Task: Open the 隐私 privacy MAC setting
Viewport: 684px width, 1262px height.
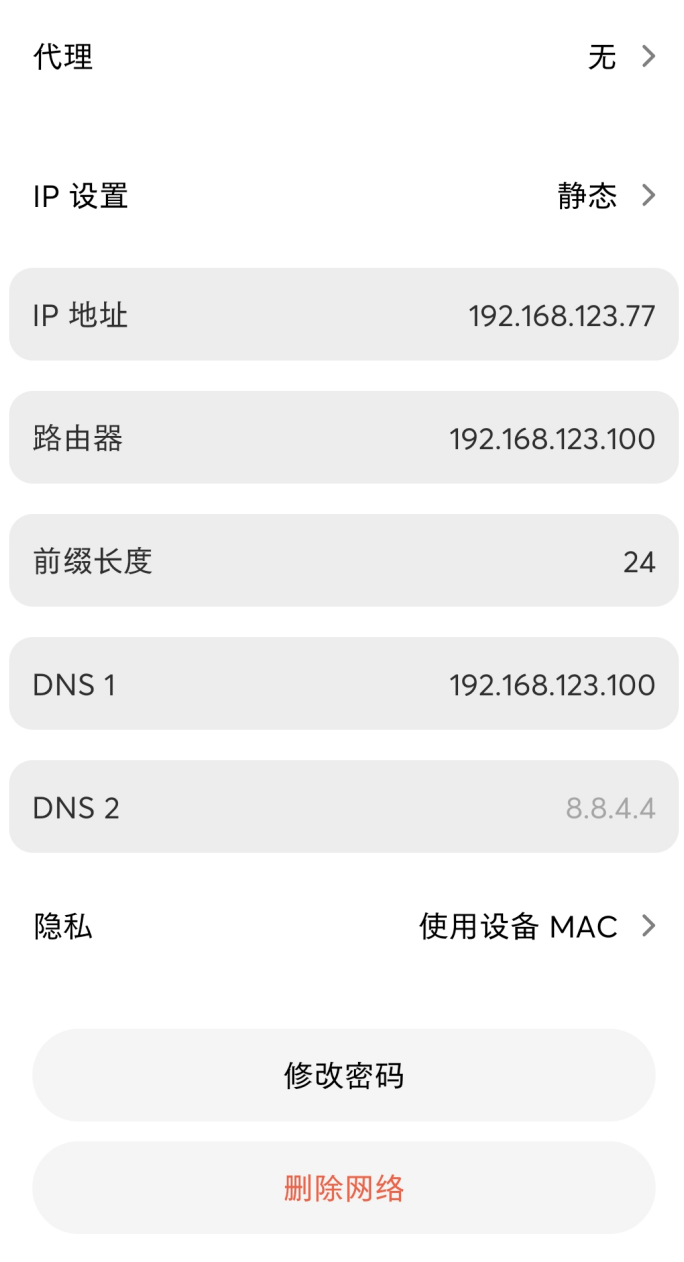Action: [x=342, y=926]
